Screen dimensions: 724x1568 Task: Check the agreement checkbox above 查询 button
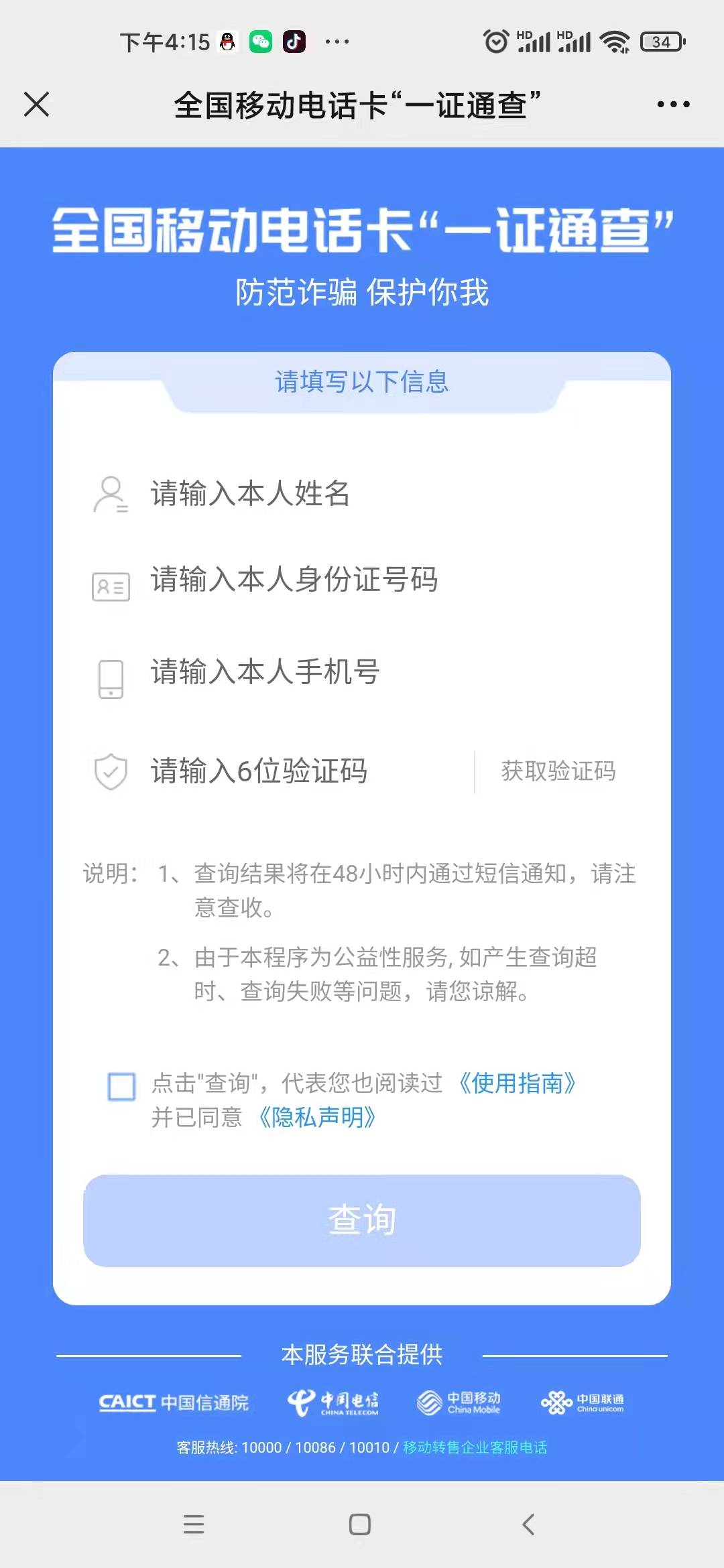pyautogui.click(x=121, y=1084)
